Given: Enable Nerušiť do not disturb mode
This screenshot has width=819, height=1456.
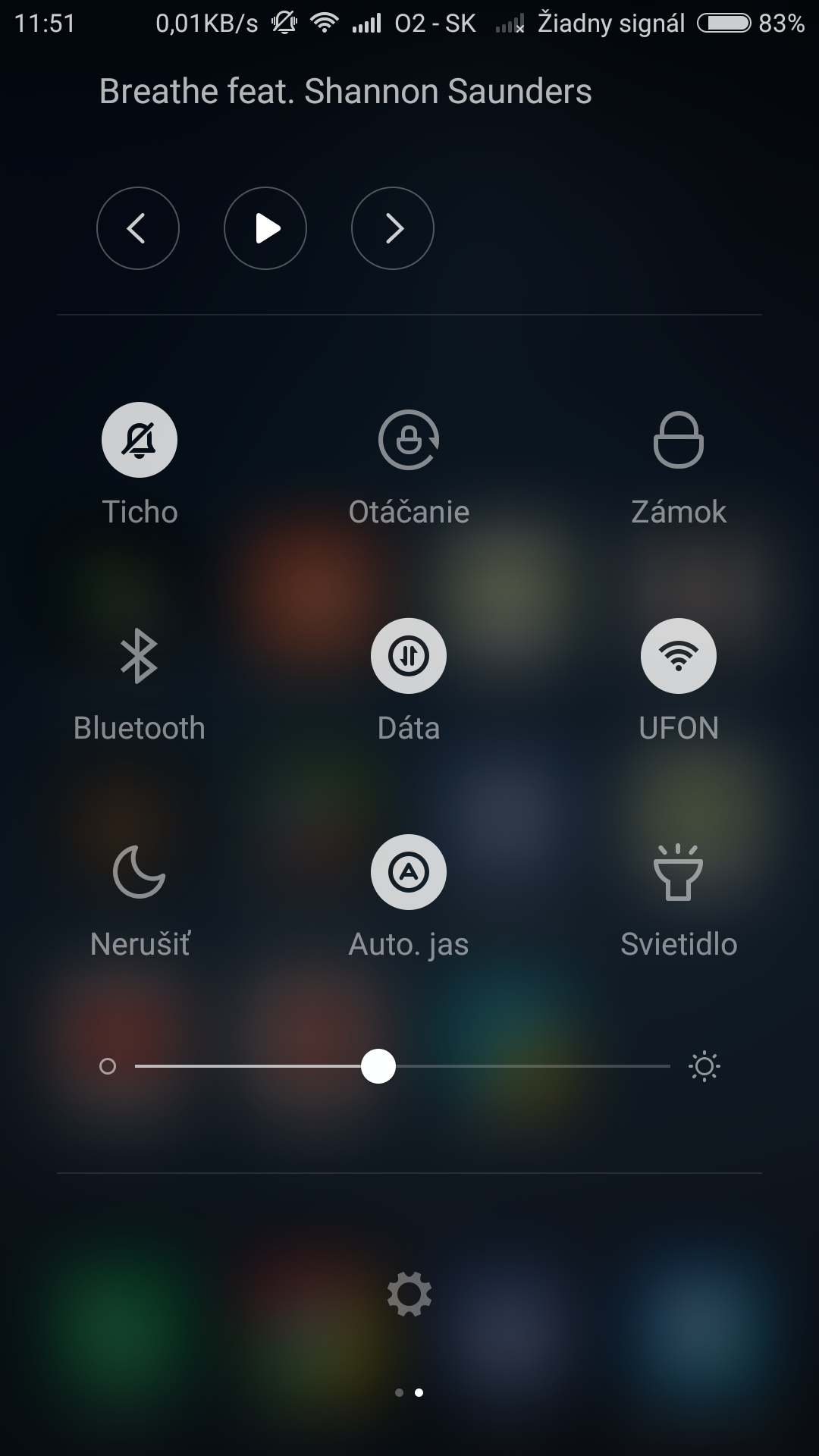Looking at the screenshot, I should [x=140, y=872].
